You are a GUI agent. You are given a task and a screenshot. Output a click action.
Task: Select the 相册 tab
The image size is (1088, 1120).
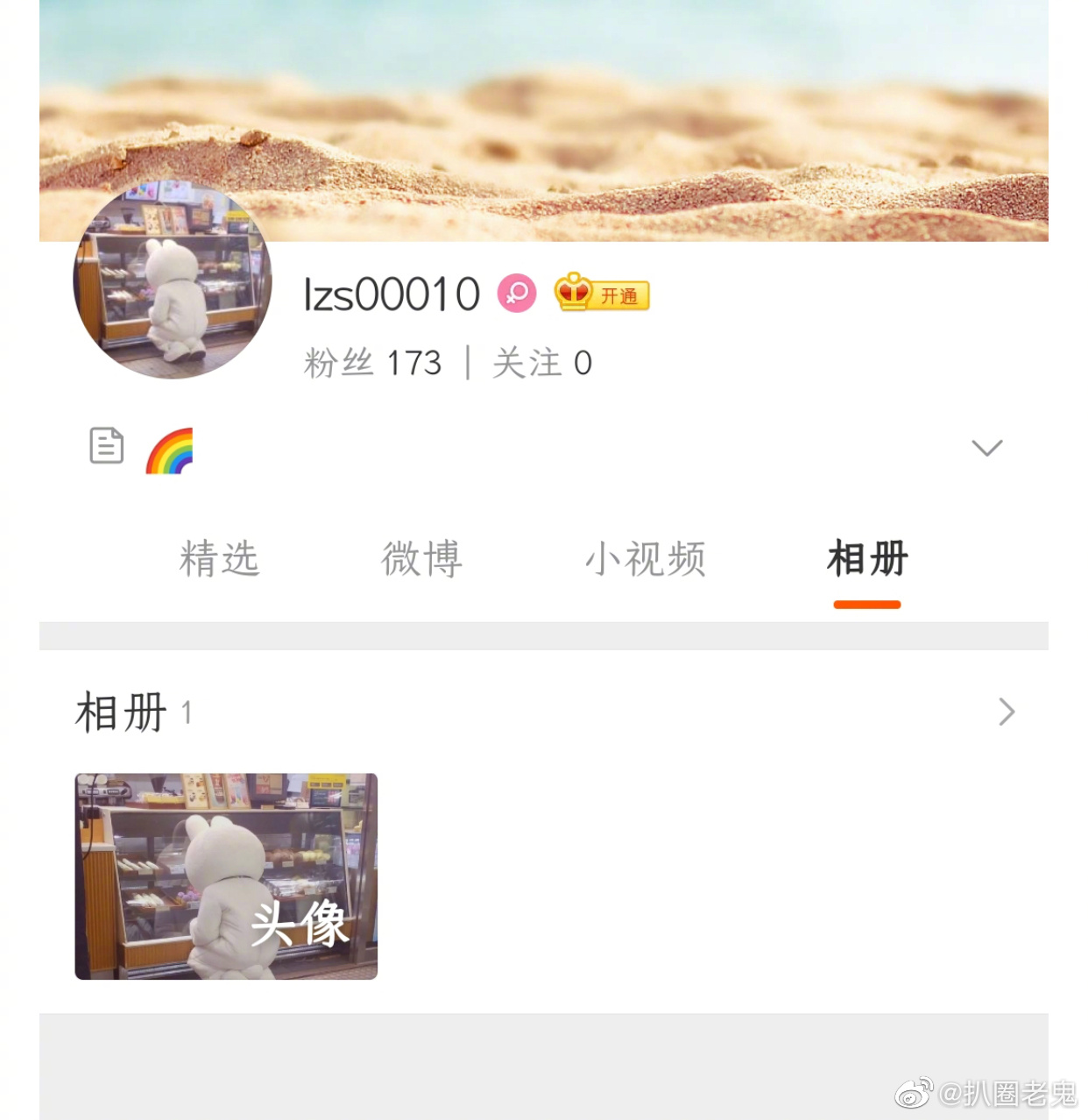tap(867, 559)
